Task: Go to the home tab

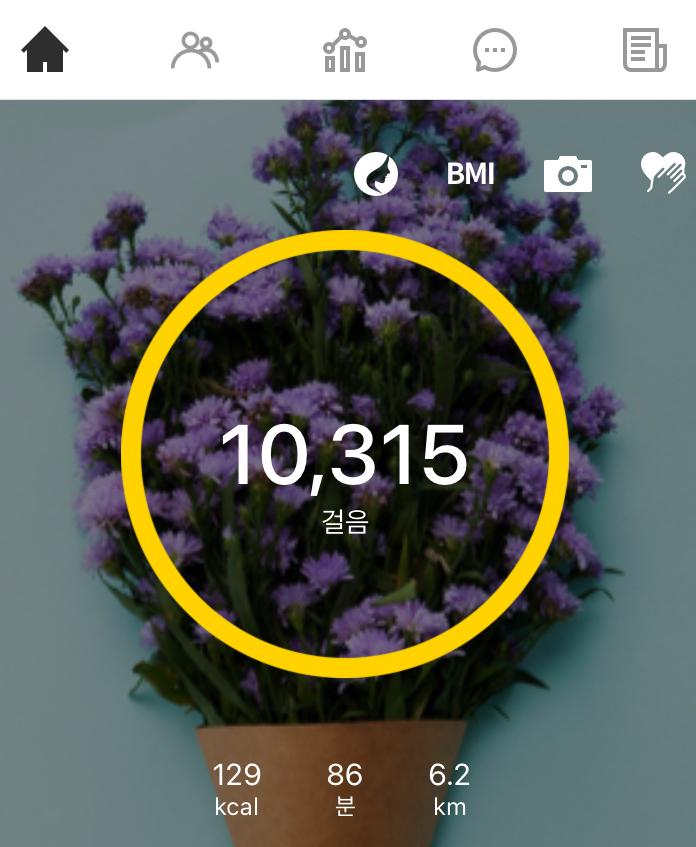Action: (45, 50)
